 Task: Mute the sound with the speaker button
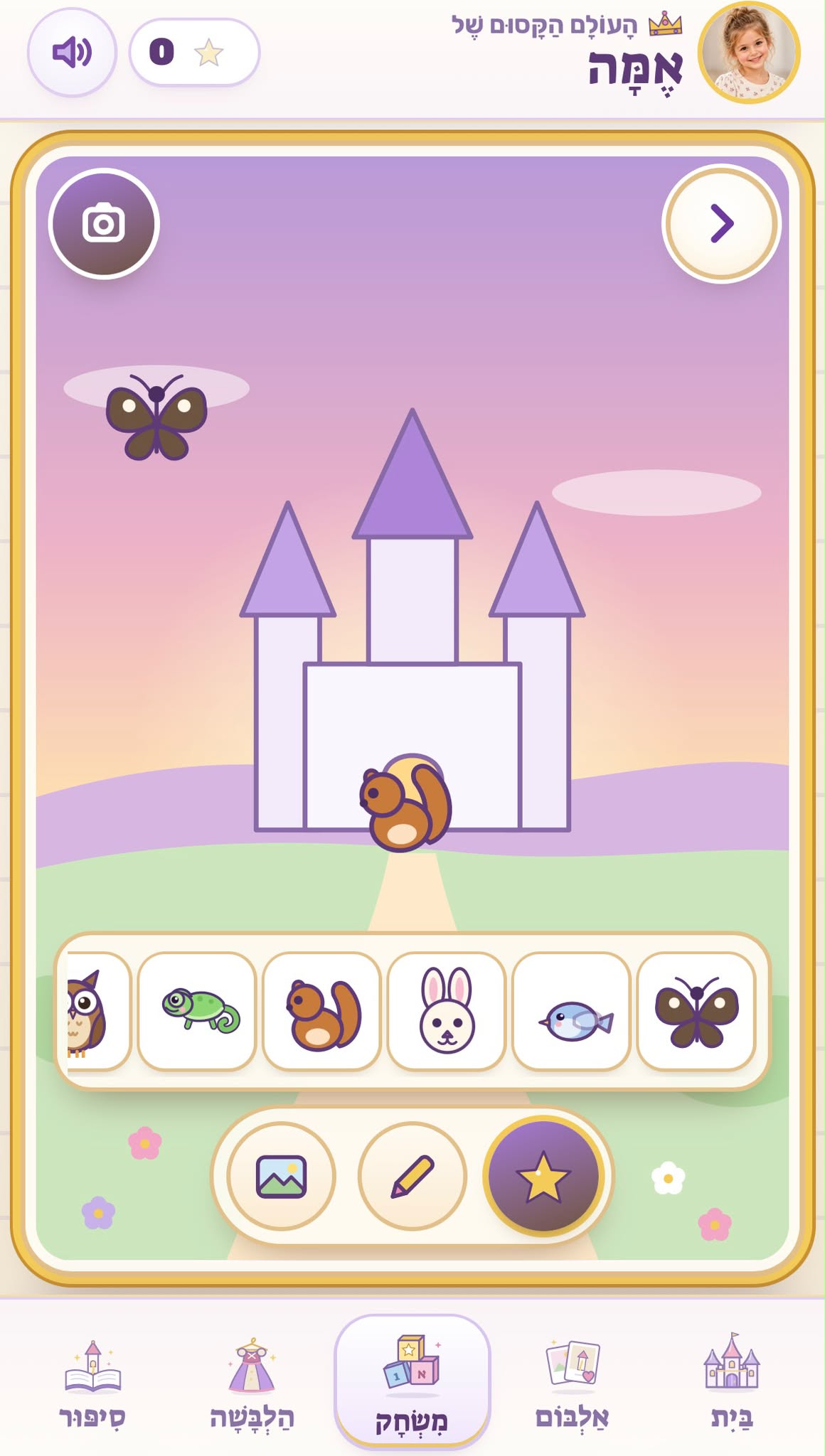tap(72, 53)
